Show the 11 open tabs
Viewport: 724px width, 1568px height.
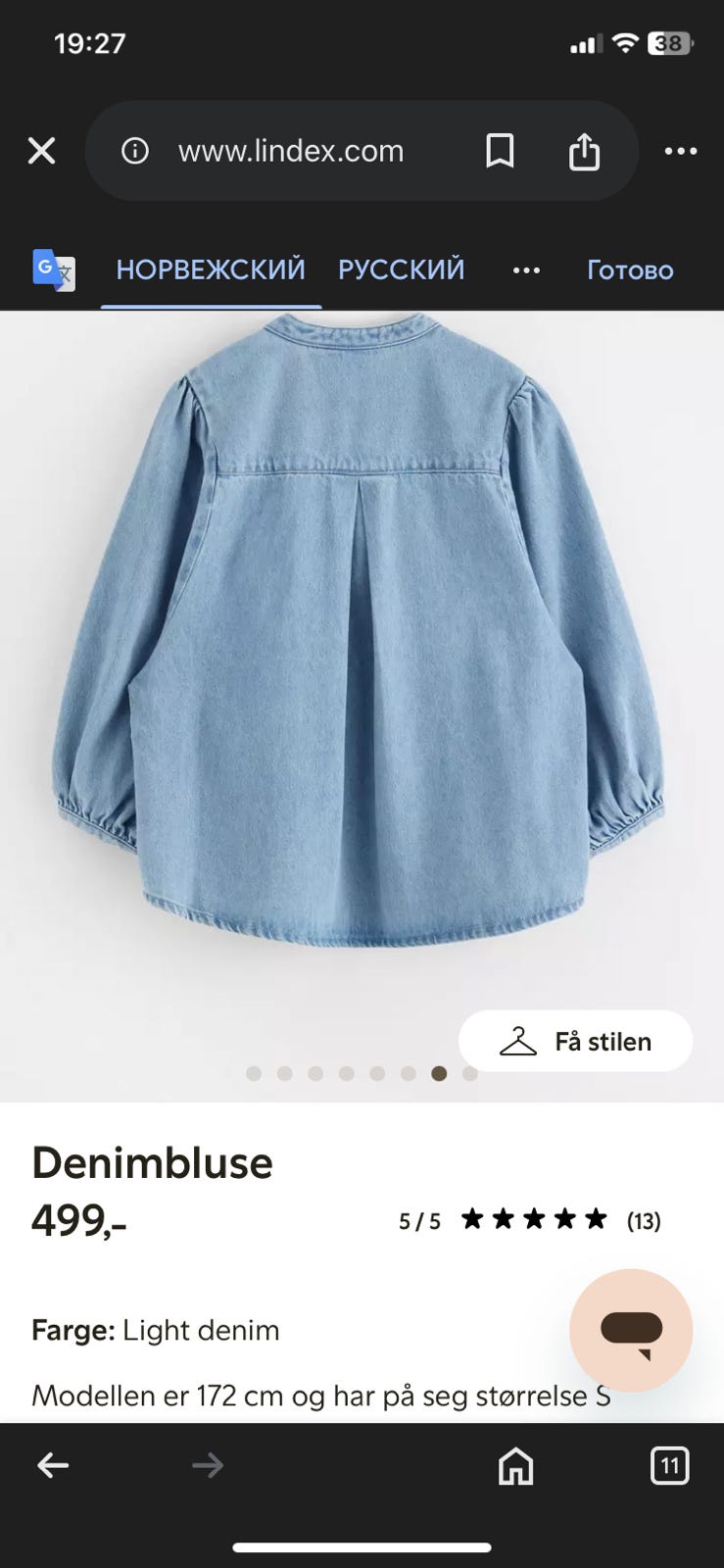click(670, 1466)
